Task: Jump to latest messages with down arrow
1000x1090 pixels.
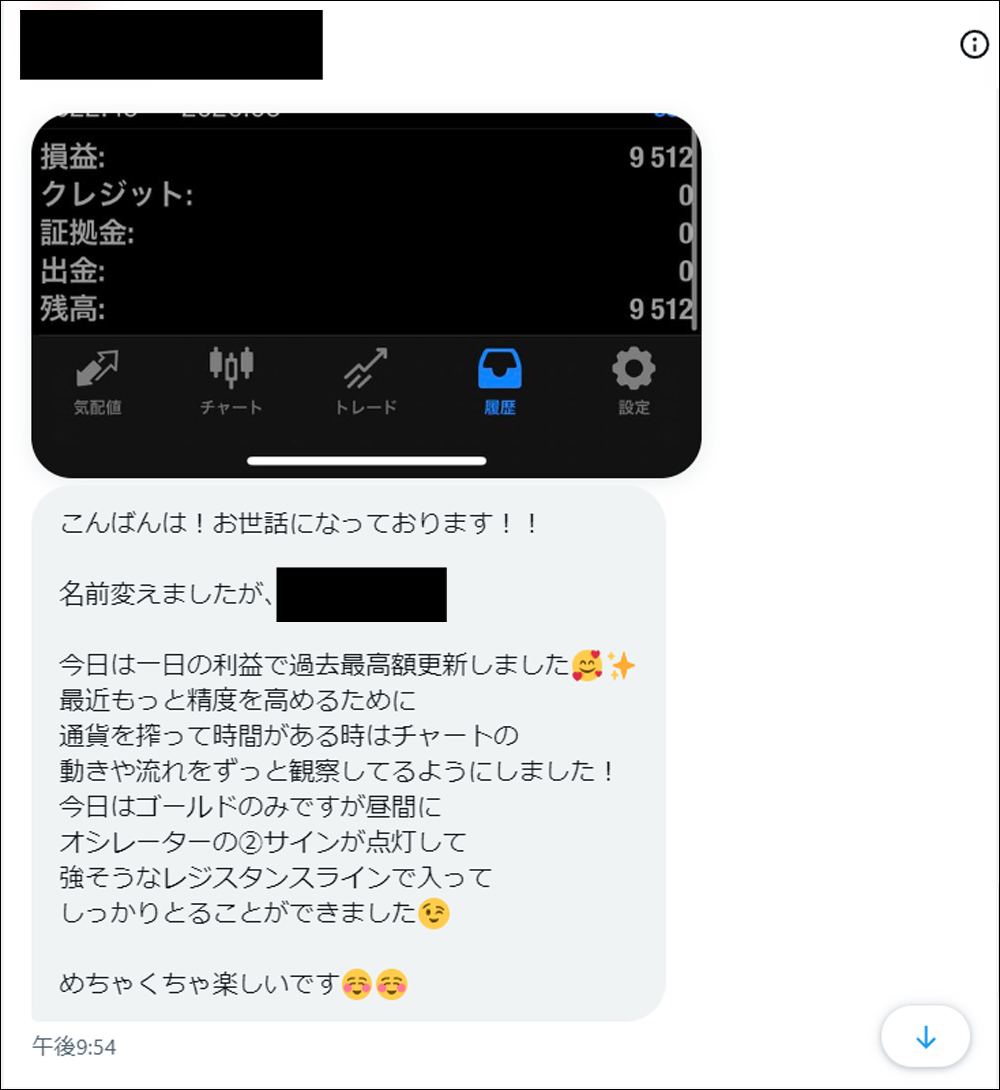Action: (x=925, y=1037)
